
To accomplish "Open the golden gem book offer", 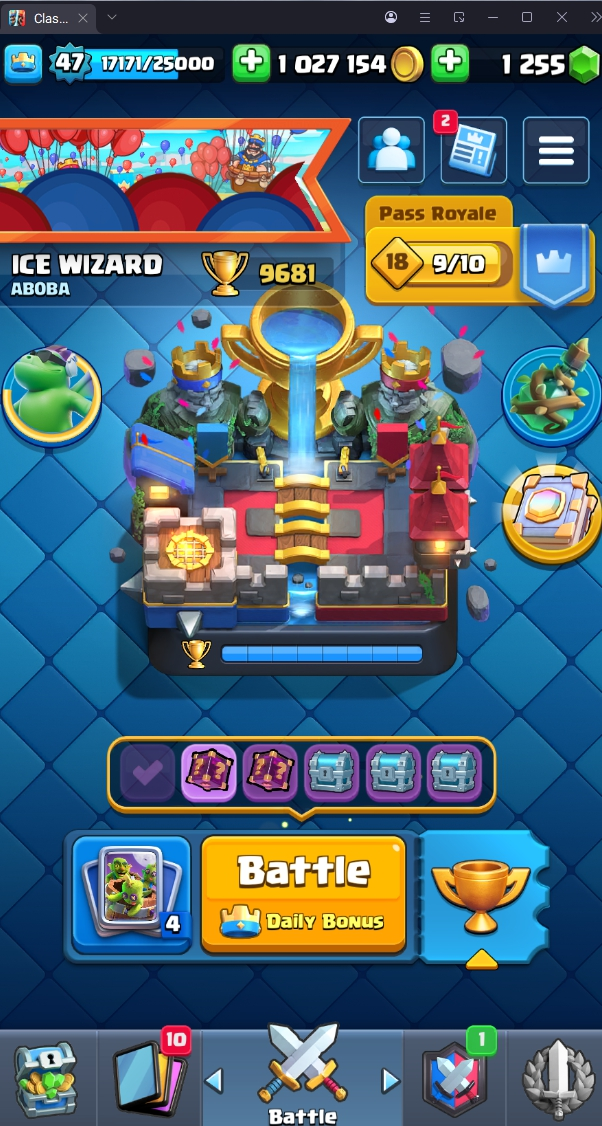I will pos(550,510).
